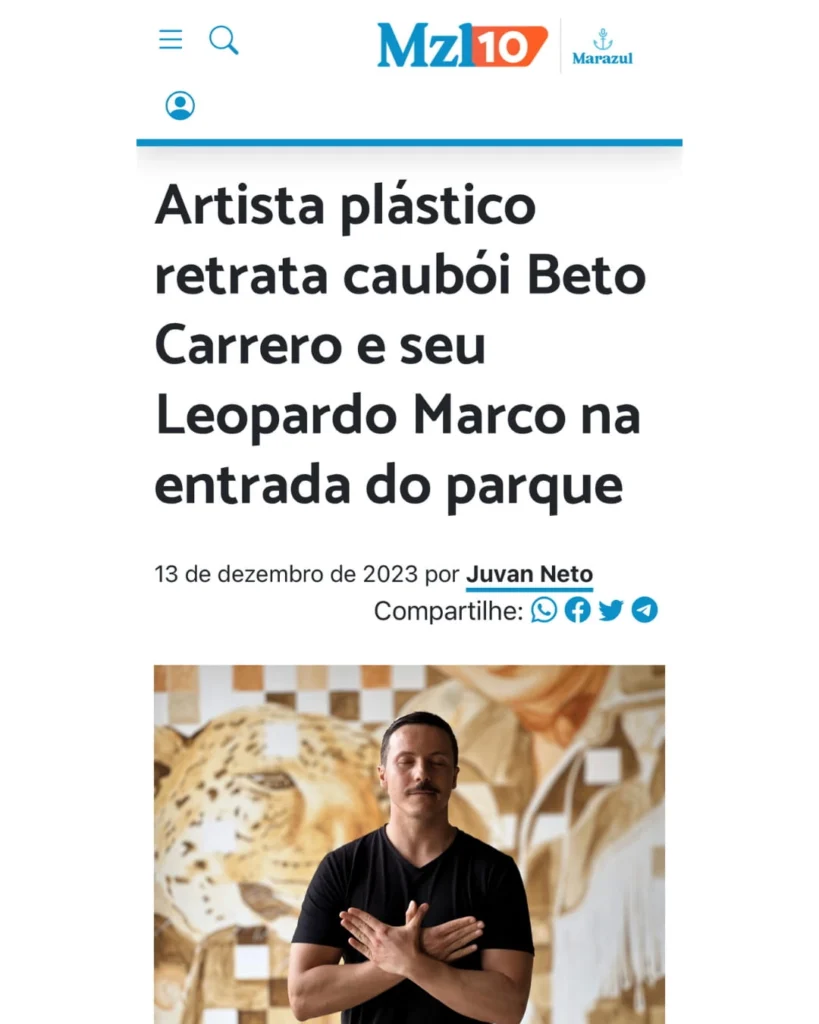This screenshot has width=819, height=1024.
Task: Open the user account icon
Action: tap(180, 105)
